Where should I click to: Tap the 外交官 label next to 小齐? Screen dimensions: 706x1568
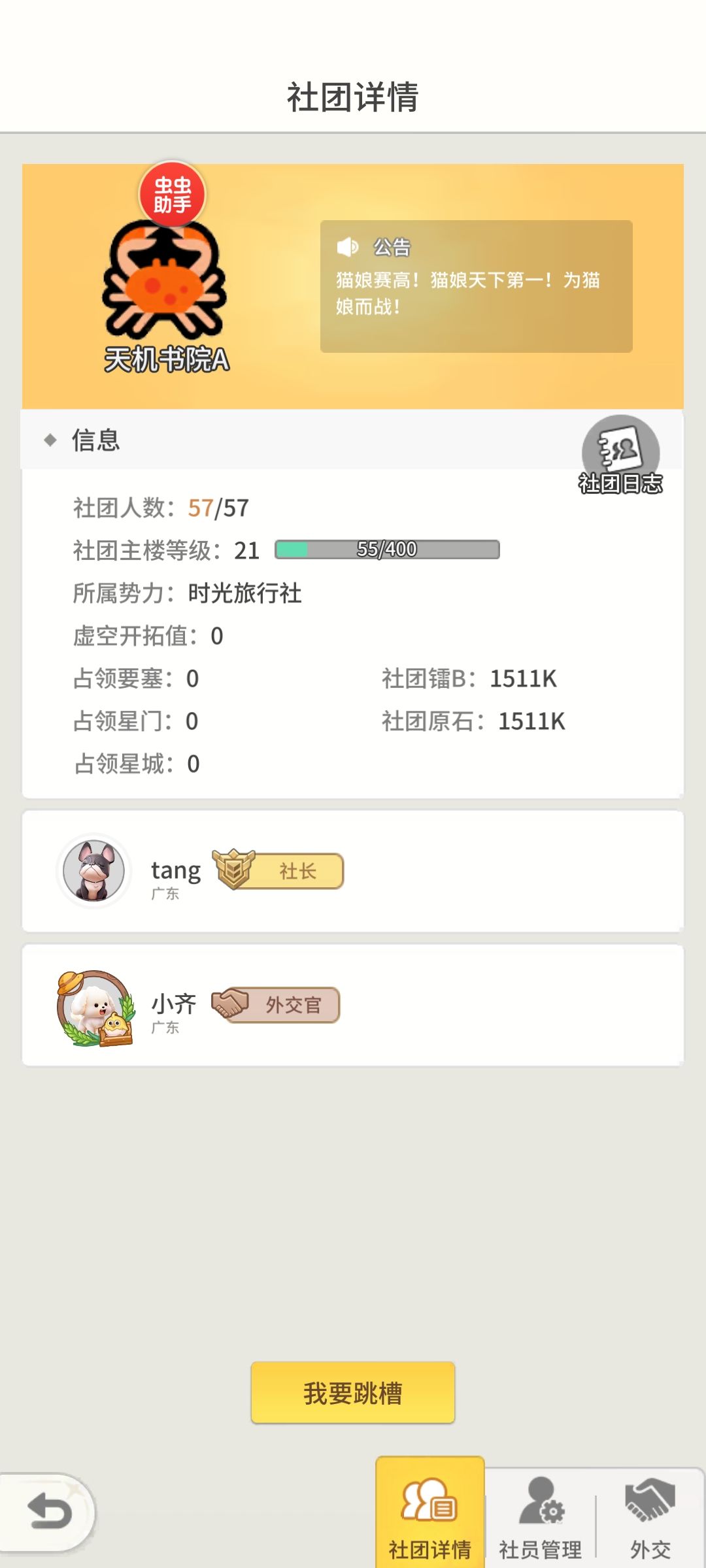coord(294,1006)
